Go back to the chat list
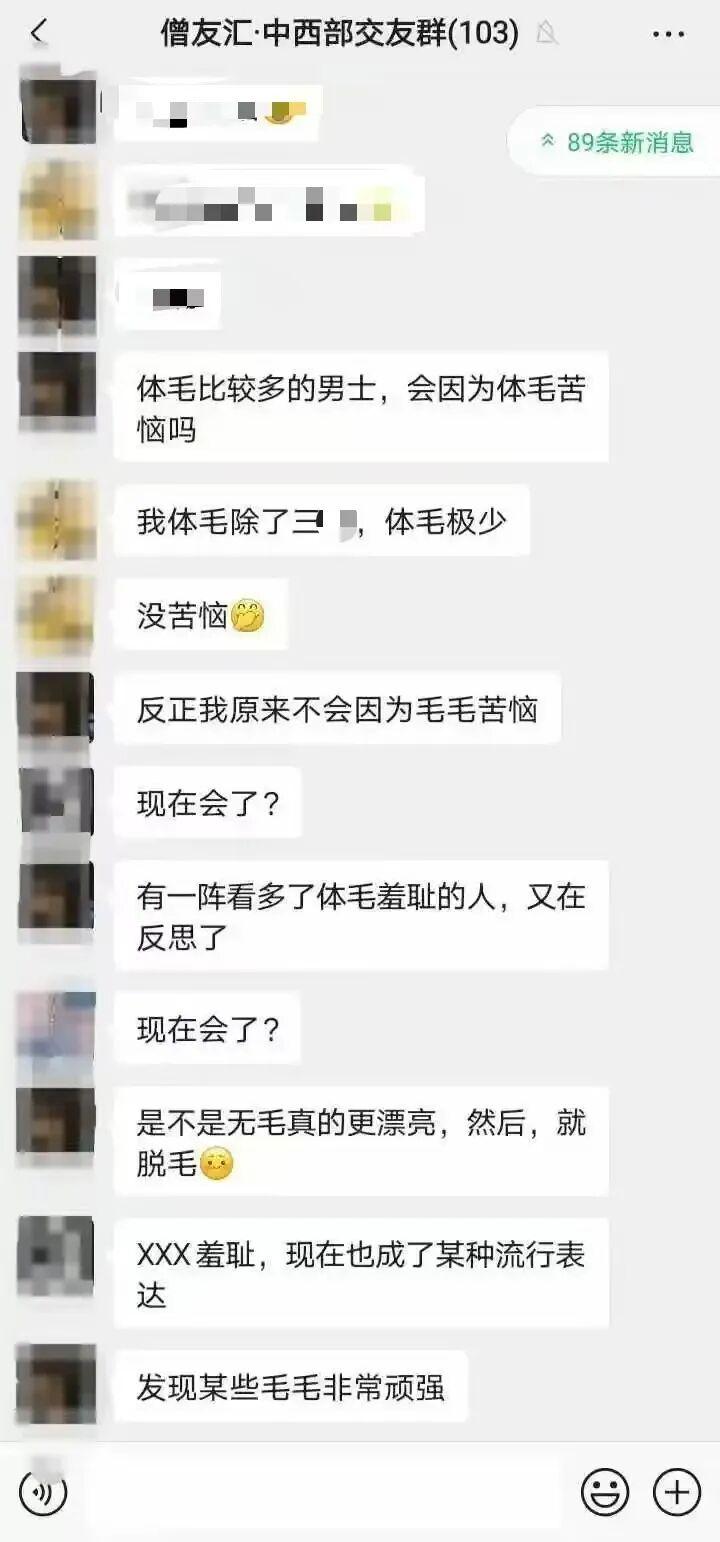This screenshot has width=720, height=1542. point(38,33)
